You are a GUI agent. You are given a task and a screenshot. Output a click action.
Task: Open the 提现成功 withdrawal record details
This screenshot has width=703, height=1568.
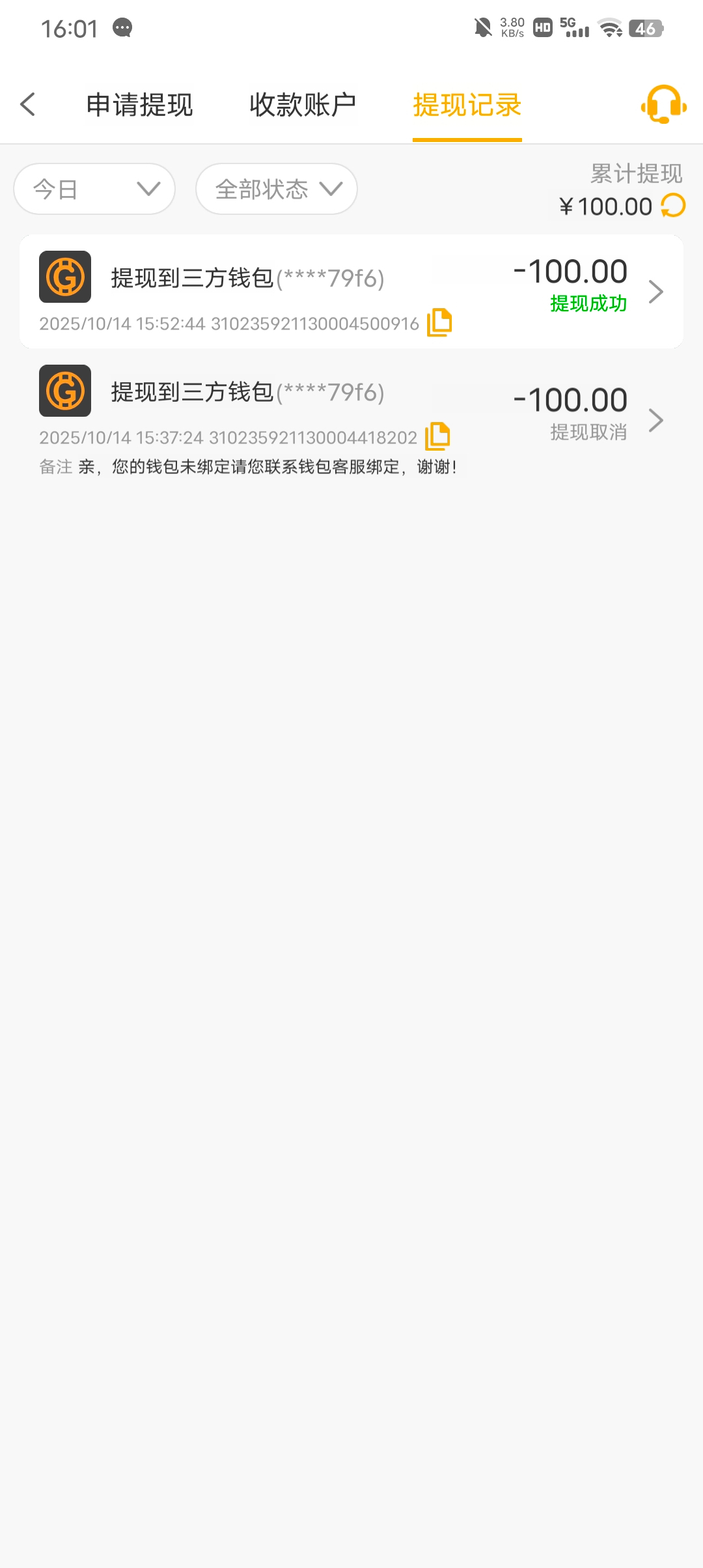[x=655, y=292]
